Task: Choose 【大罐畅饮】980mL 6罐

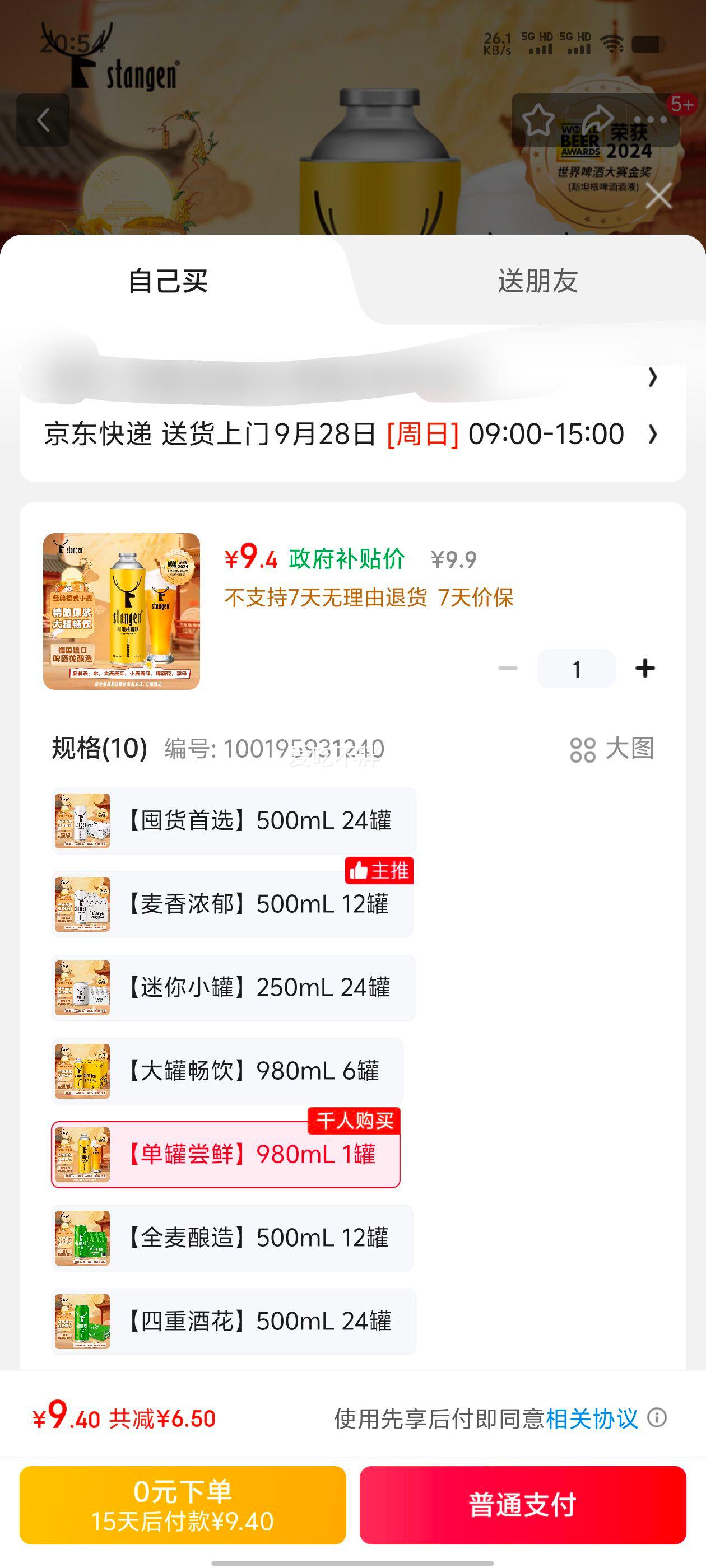Action: pyautogui.click(x=227, y=1071)
